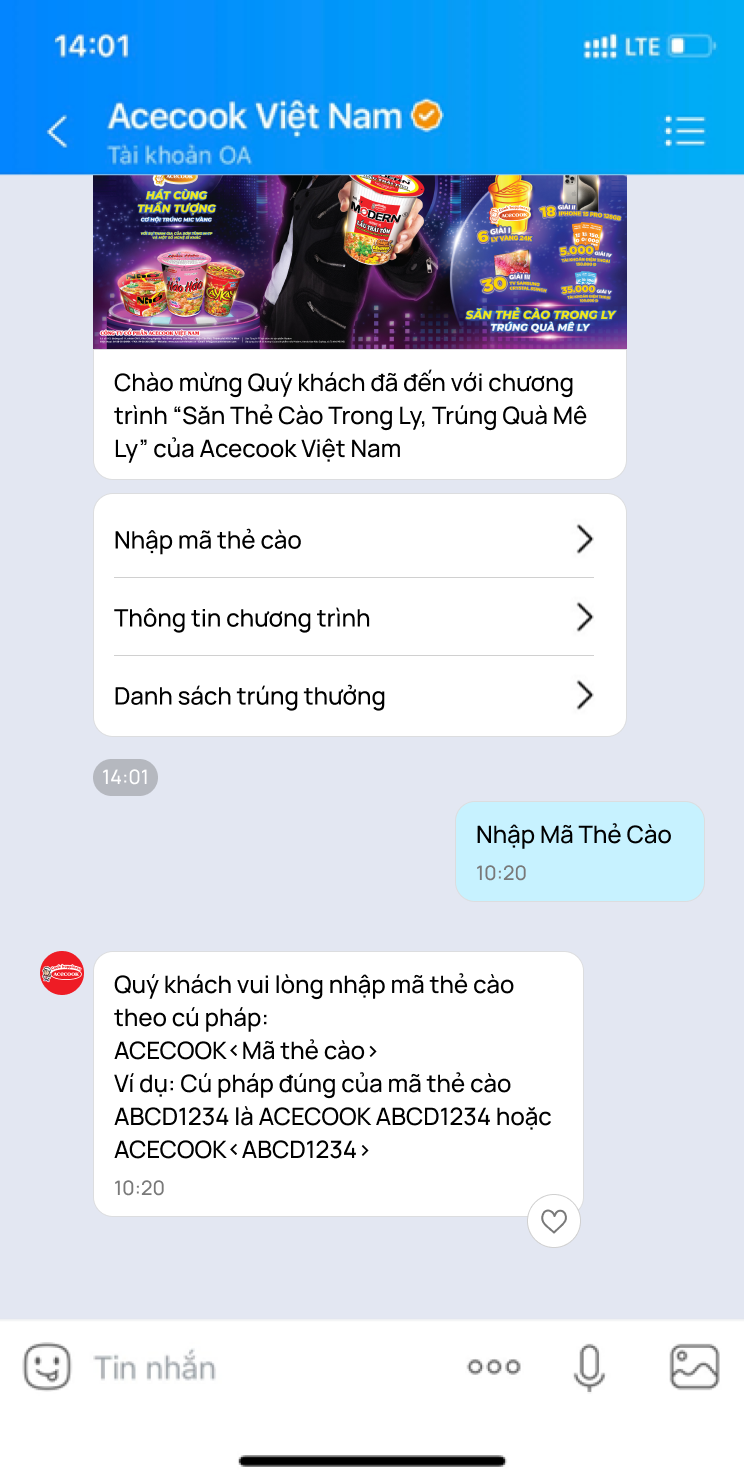Open more attachment options
744x1482 pixels.
(x=494, y=1367)
